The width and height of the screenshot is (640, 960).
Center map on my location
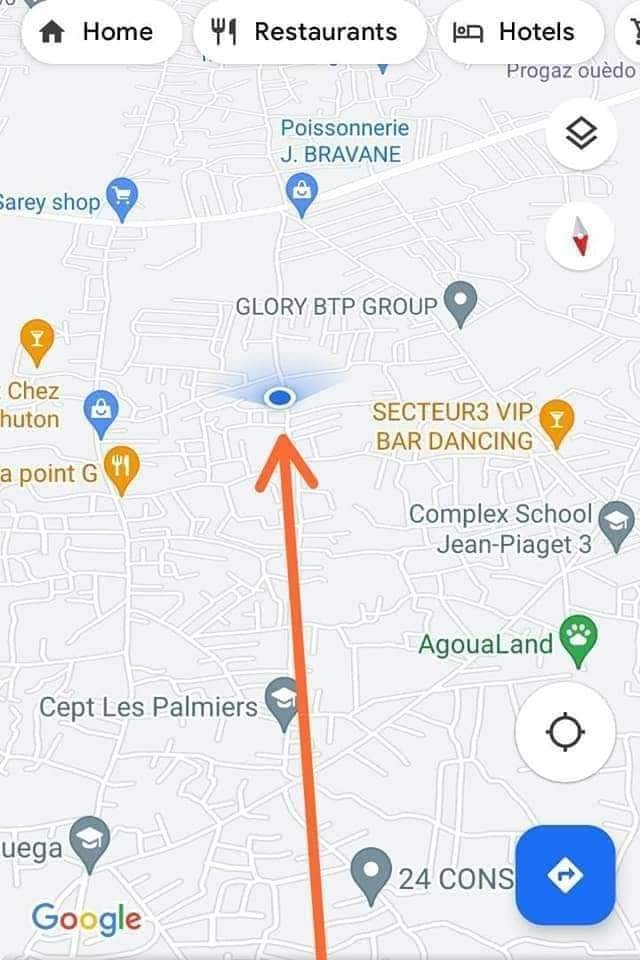click(565, 732)
